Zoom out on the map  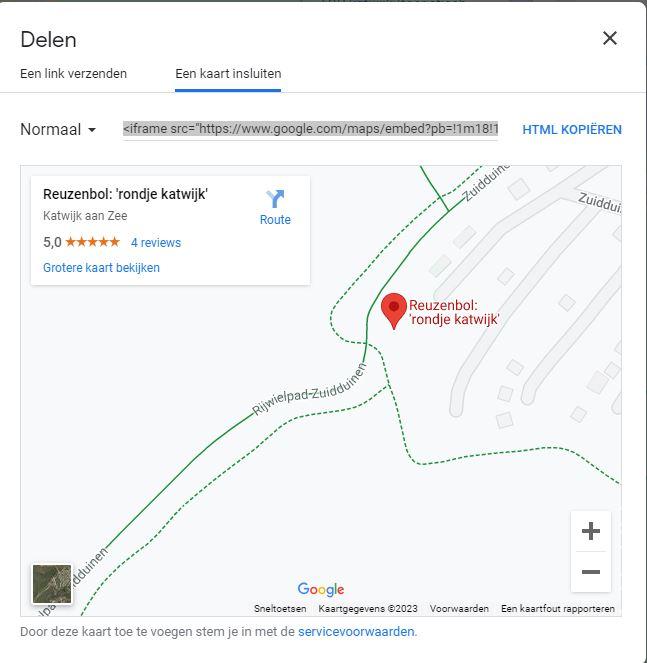point(590,572)
